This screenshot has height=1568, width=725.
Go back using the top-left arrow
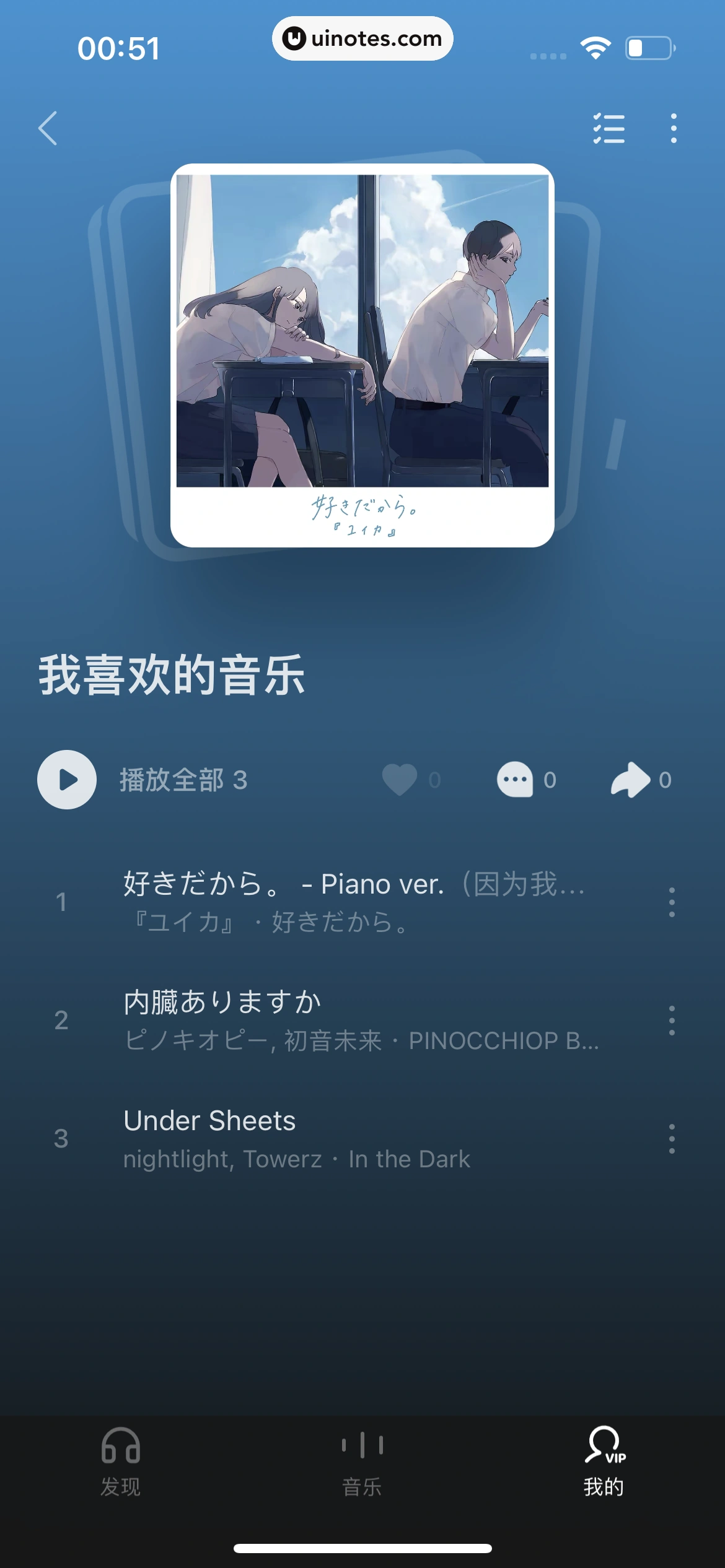pyautogui.click(x=48, y=128)
